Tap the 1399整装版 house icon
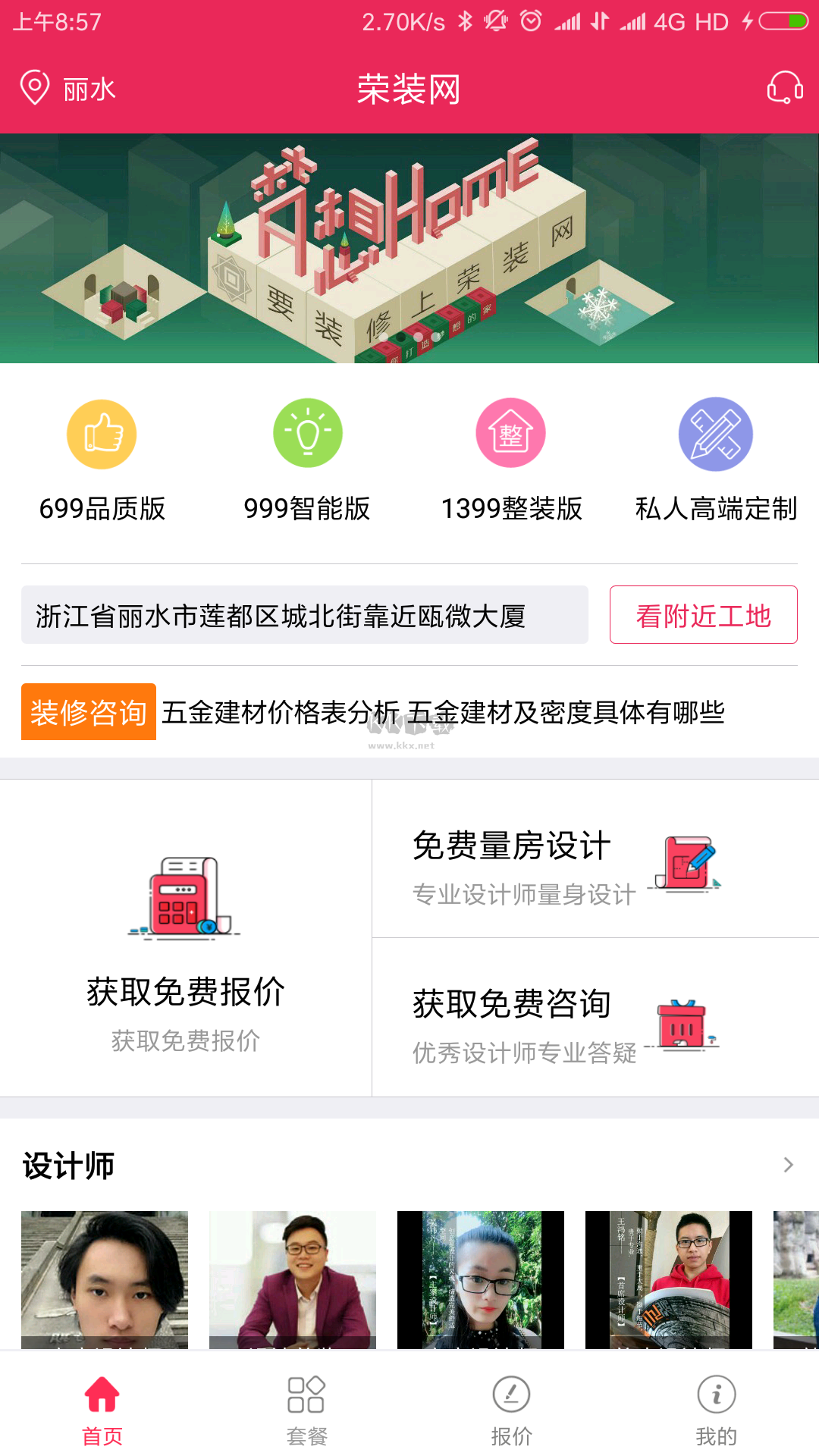Screen dimensions: 819x1456 click(510, 435)
